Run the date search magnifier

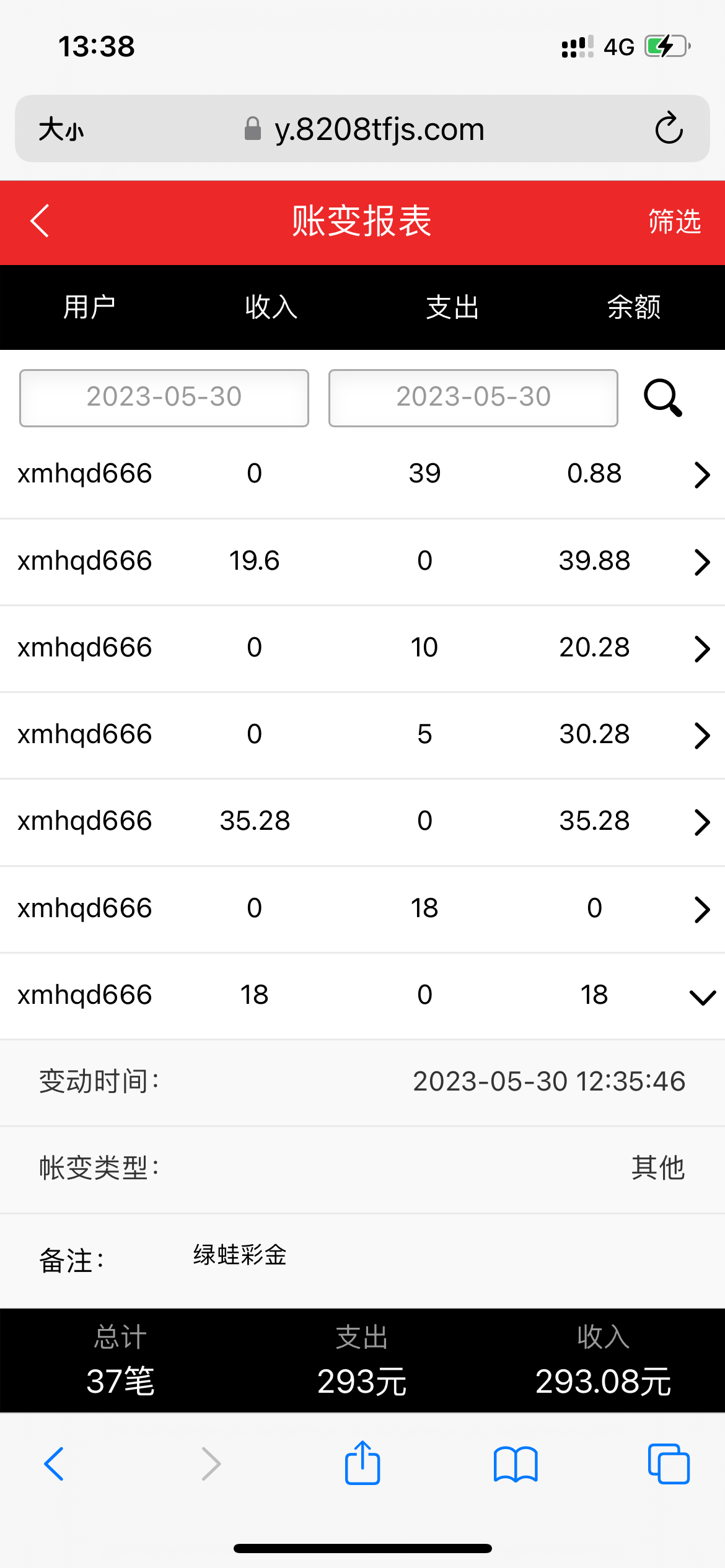click(x=662, y=398)
